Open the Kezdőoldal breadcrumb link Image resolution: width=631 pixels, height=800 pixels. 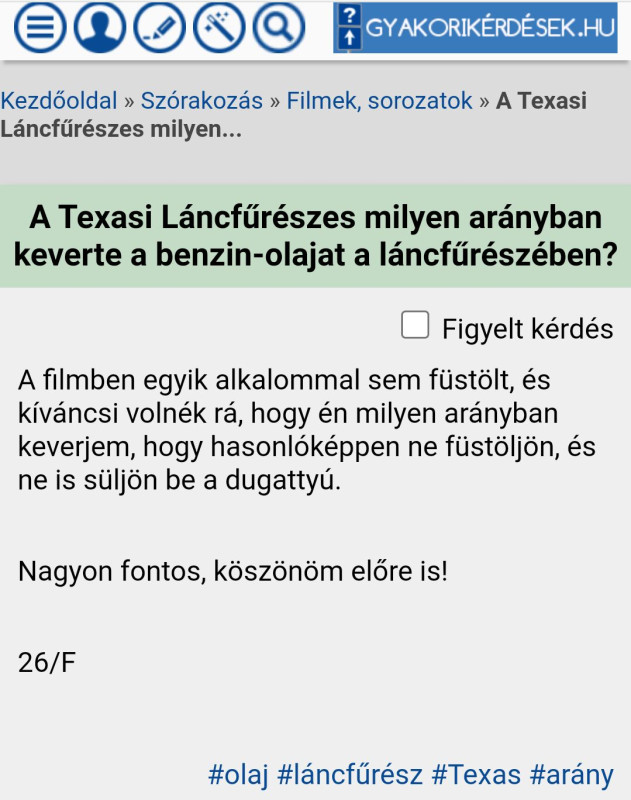(59, 101)
